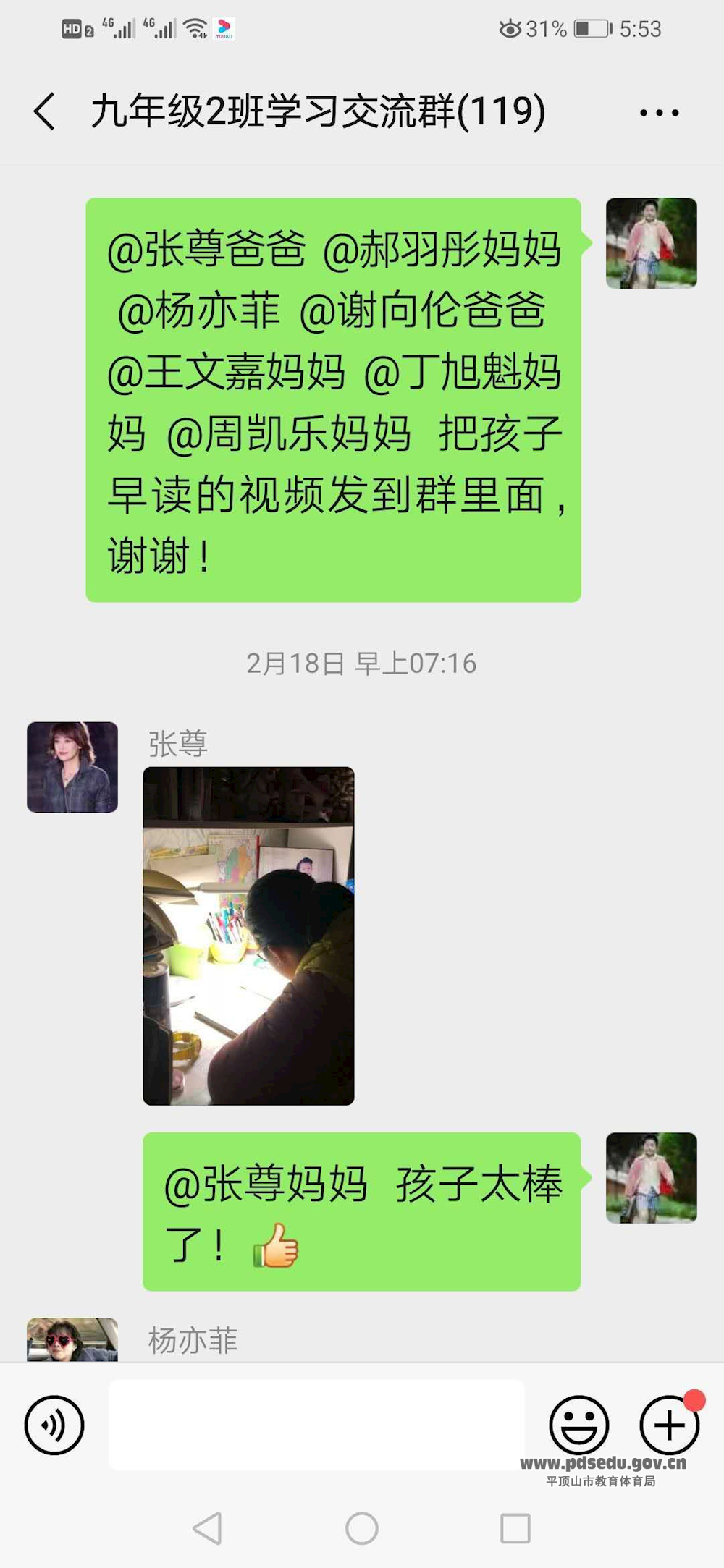Image resolution: width=724 pixels, height=1568 pixels.
Task: Tap the system home button
Action: [362, 1528]
